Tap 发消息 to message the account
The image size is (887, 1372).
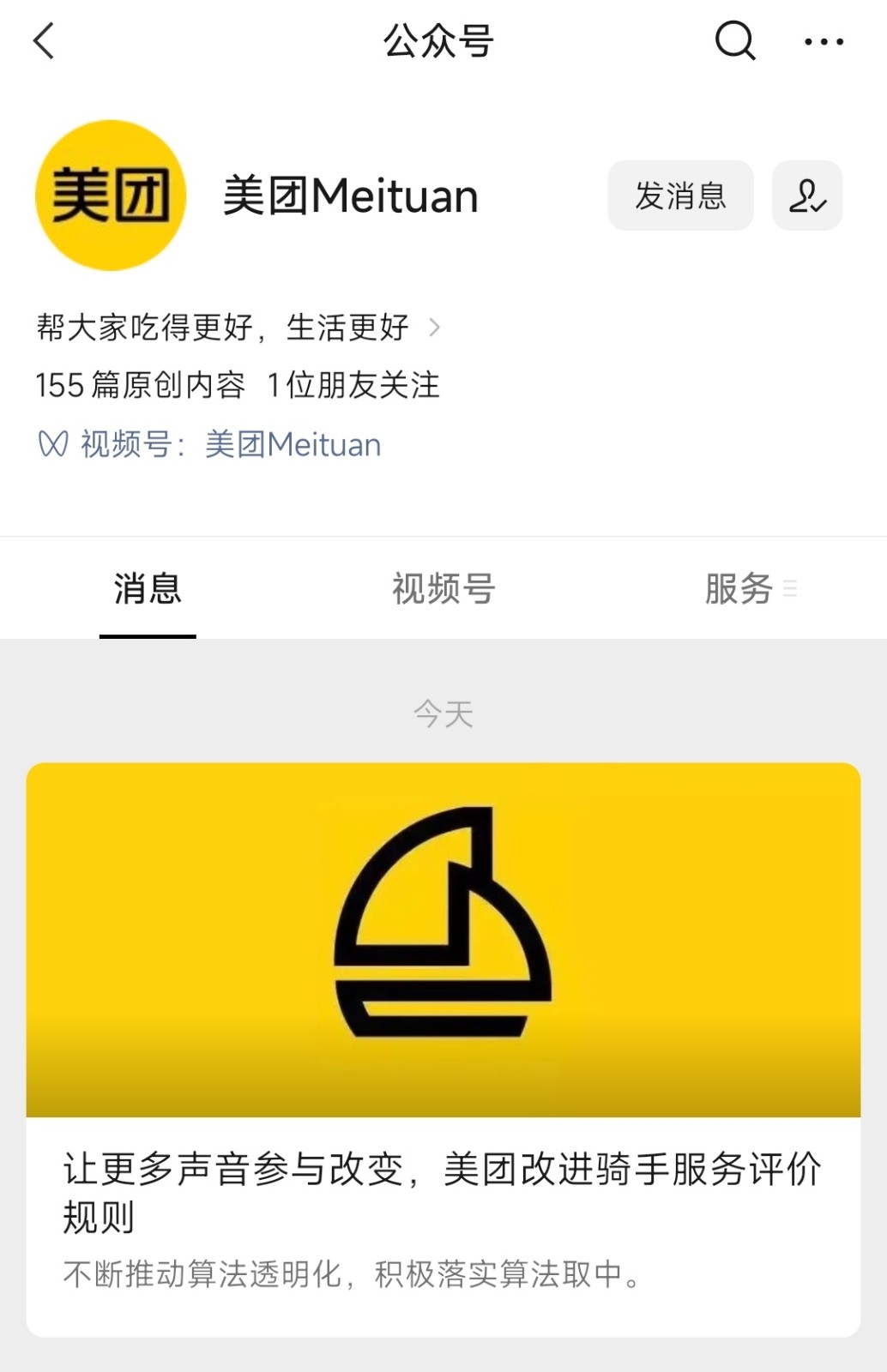click(x=680, y=196)
